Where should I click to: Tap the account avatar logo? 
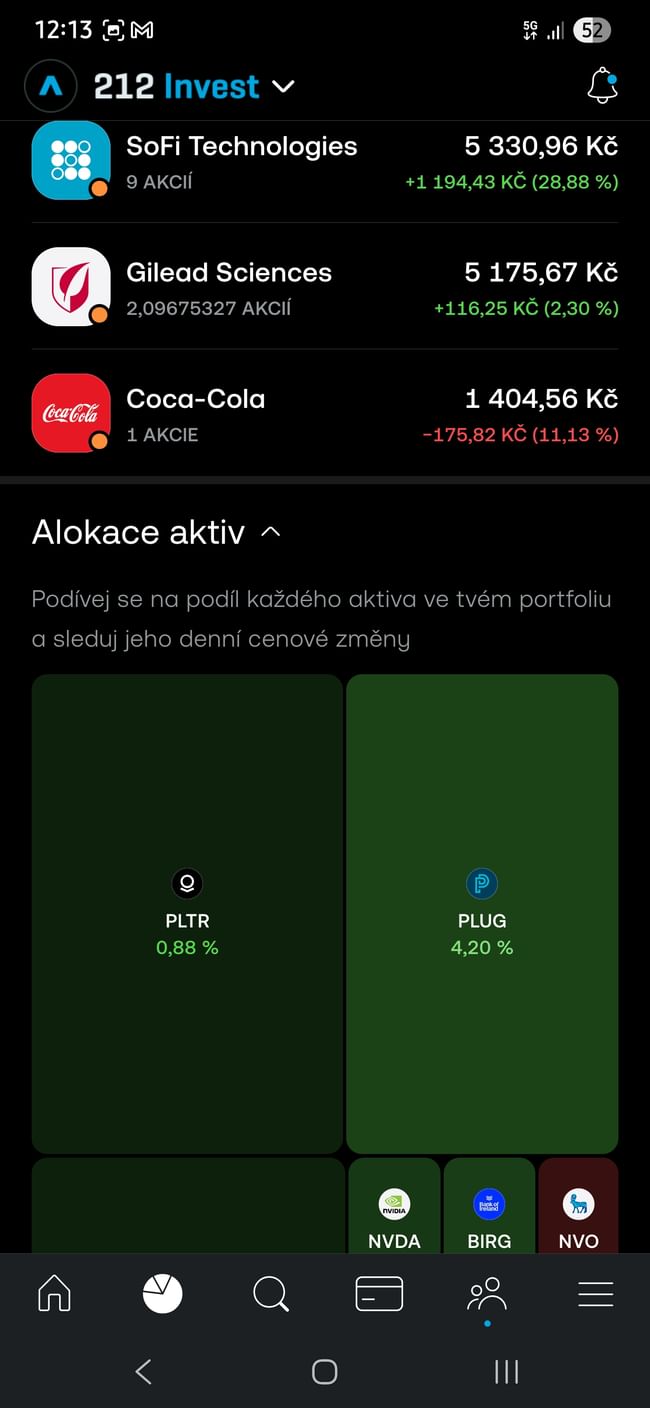coord(50,87)
